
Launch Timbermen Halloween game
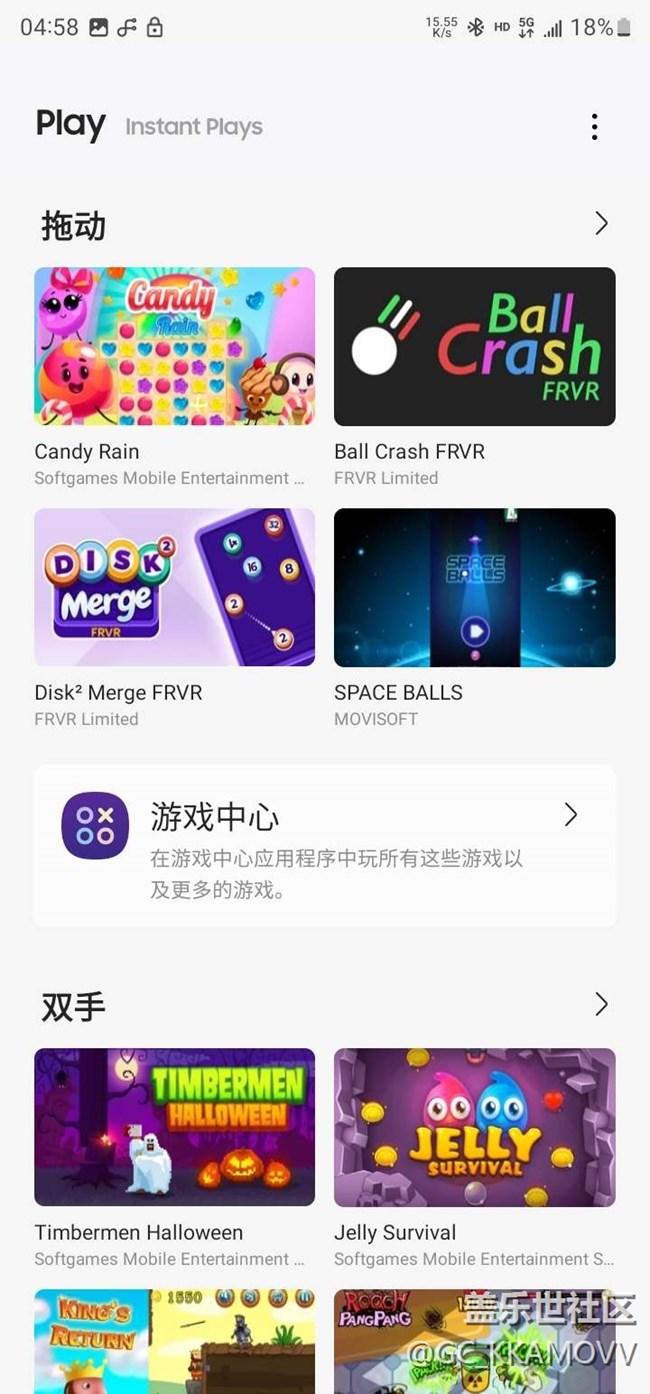click(174, 1127)
